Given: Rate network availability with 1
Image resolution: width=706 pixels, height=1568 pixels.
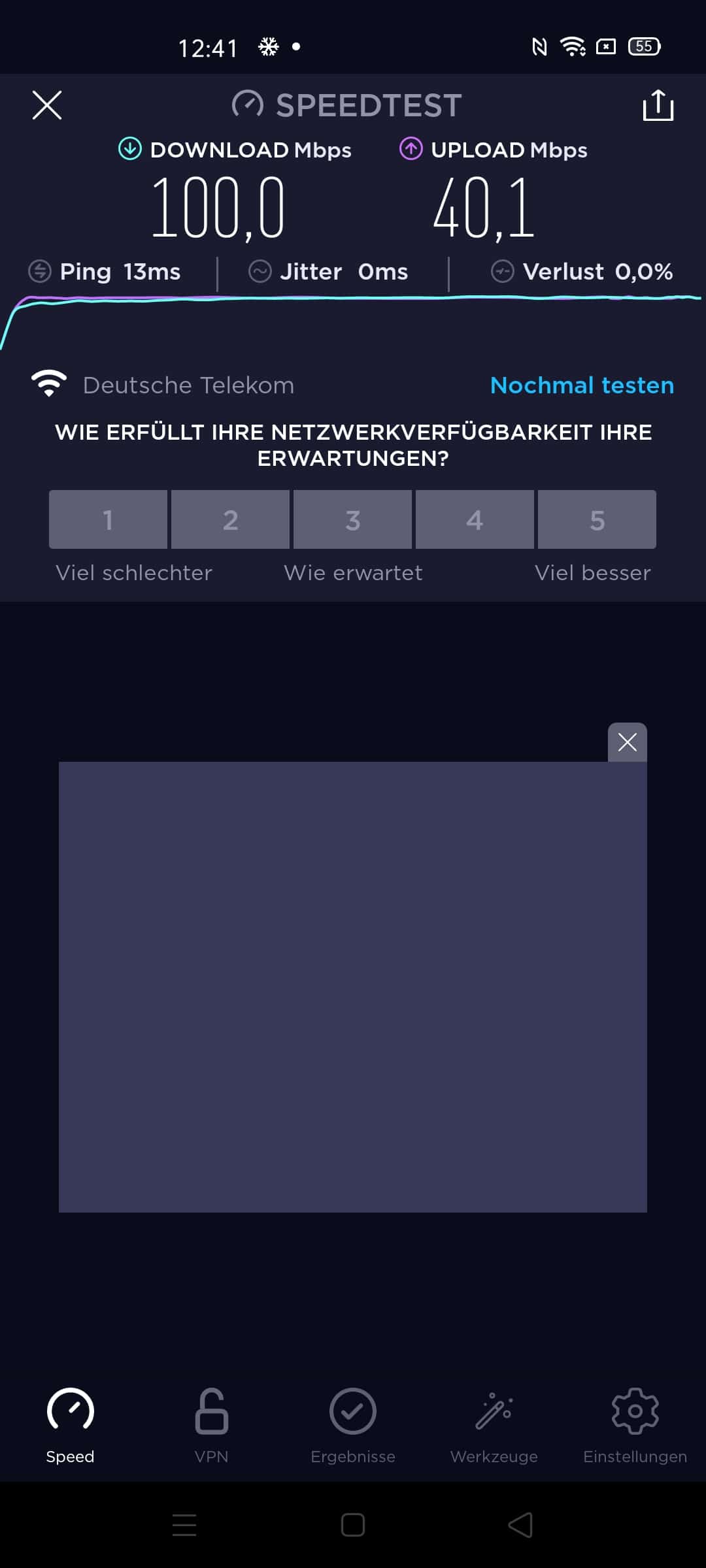Looking at the screenshot, I should [x=108, y=519].
